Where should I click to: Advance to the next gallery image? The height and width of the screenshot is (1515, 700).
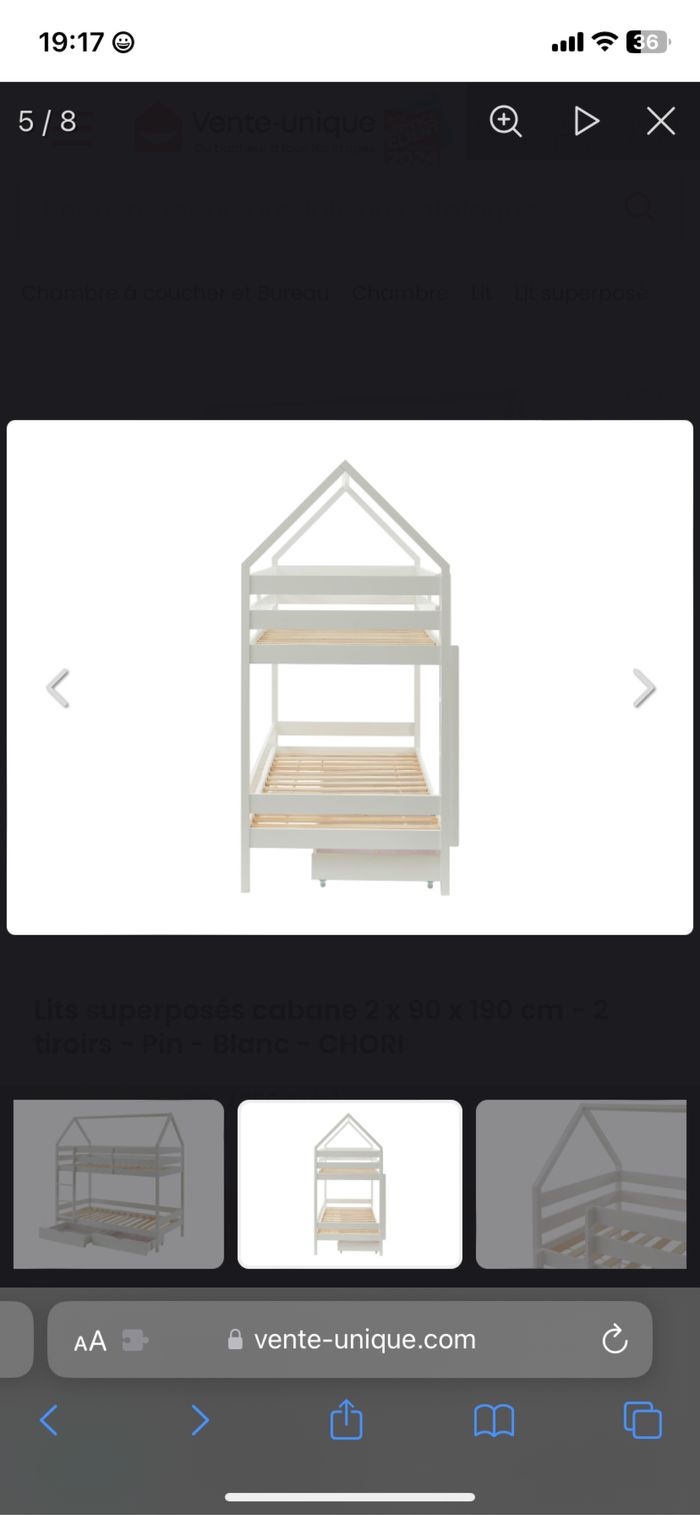[644, 688]
